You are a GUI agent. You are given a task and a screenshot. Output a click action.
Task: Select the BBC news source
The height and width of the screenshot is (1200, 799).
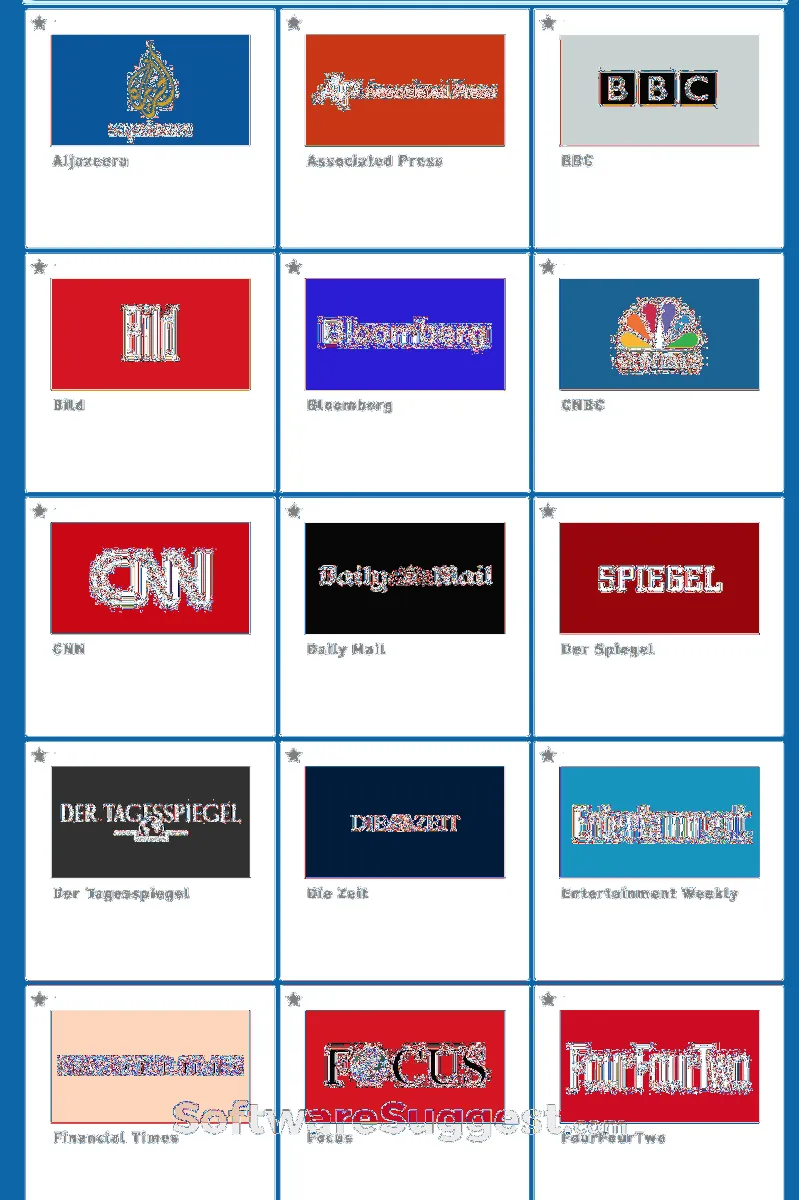659,90
